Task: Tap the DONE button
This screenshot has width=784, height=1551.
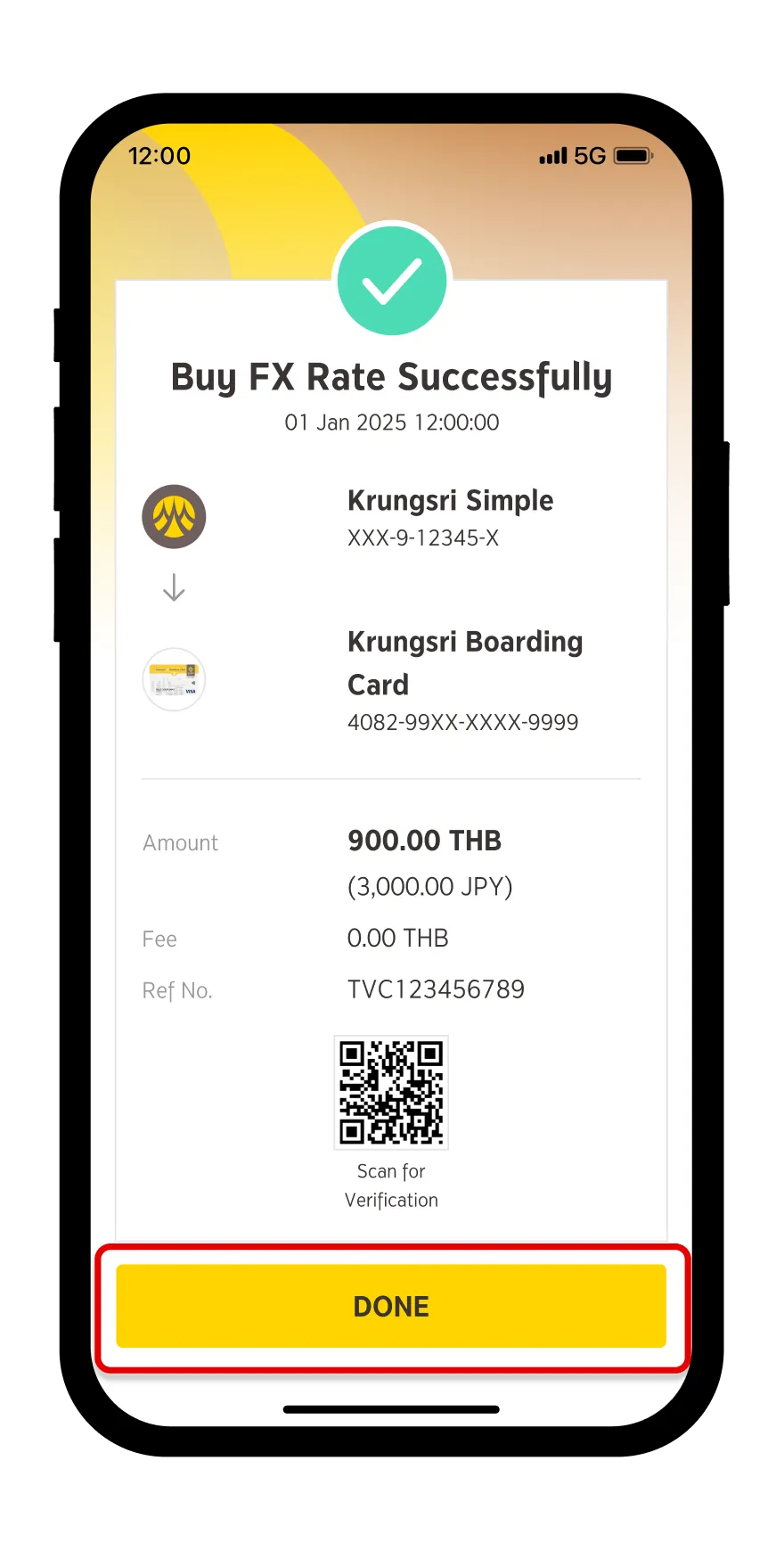Action: (x=391, y=1306)
